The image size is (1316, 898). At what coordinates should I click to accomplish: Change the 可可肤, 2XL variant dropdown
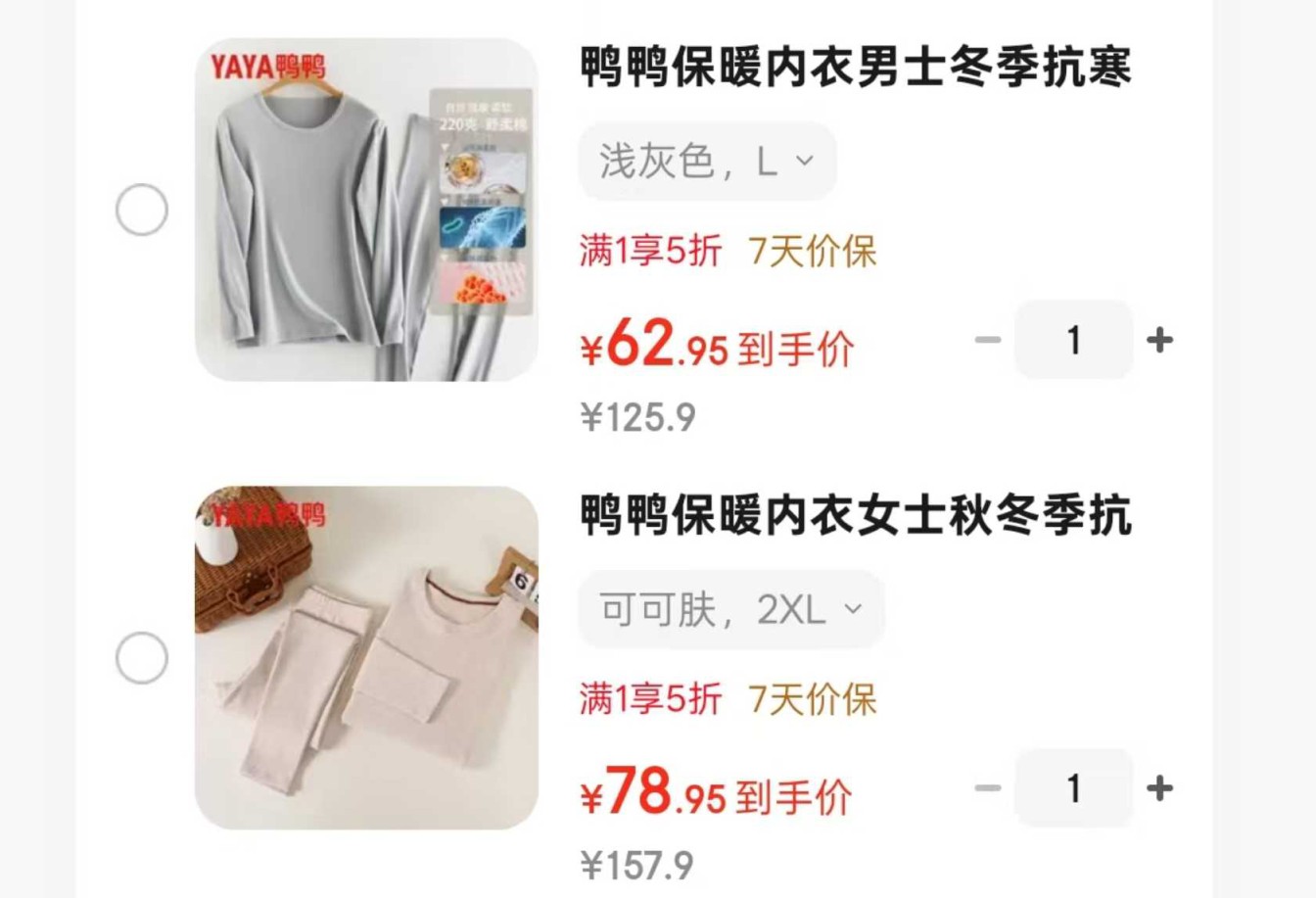[x=730, y=609]
